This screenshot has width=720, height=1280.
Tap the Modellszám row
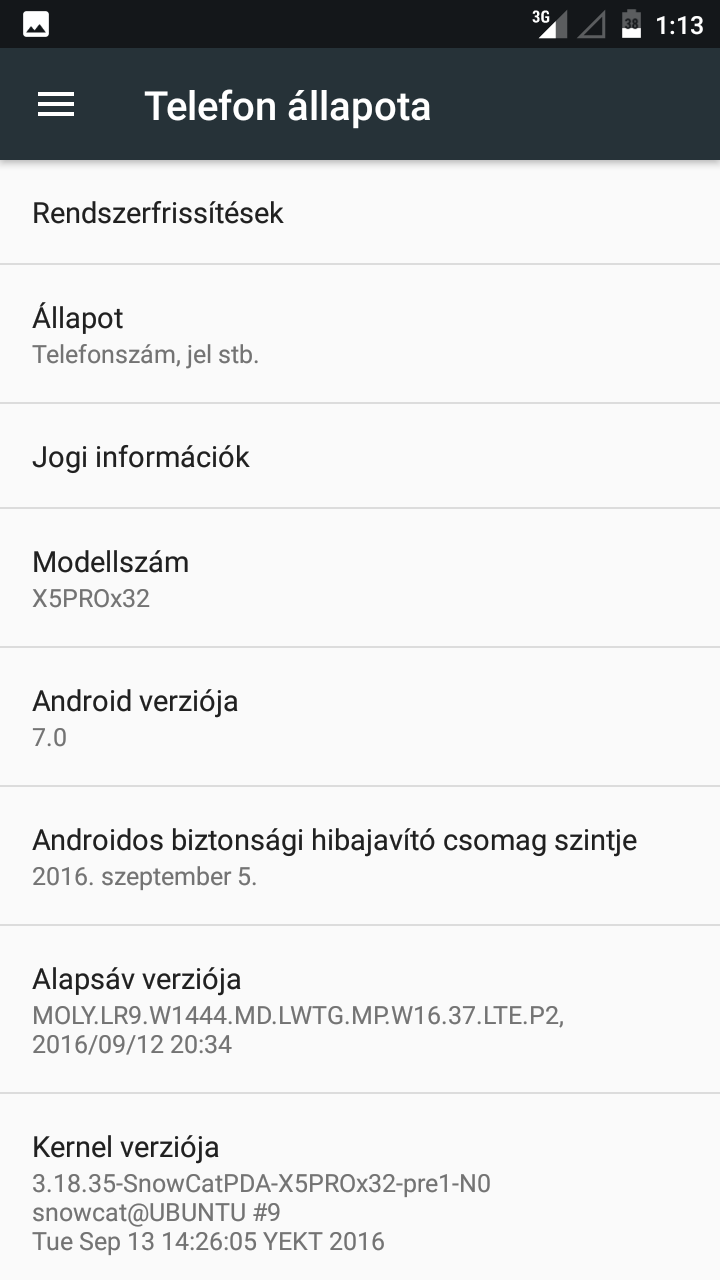pos(360,578)
